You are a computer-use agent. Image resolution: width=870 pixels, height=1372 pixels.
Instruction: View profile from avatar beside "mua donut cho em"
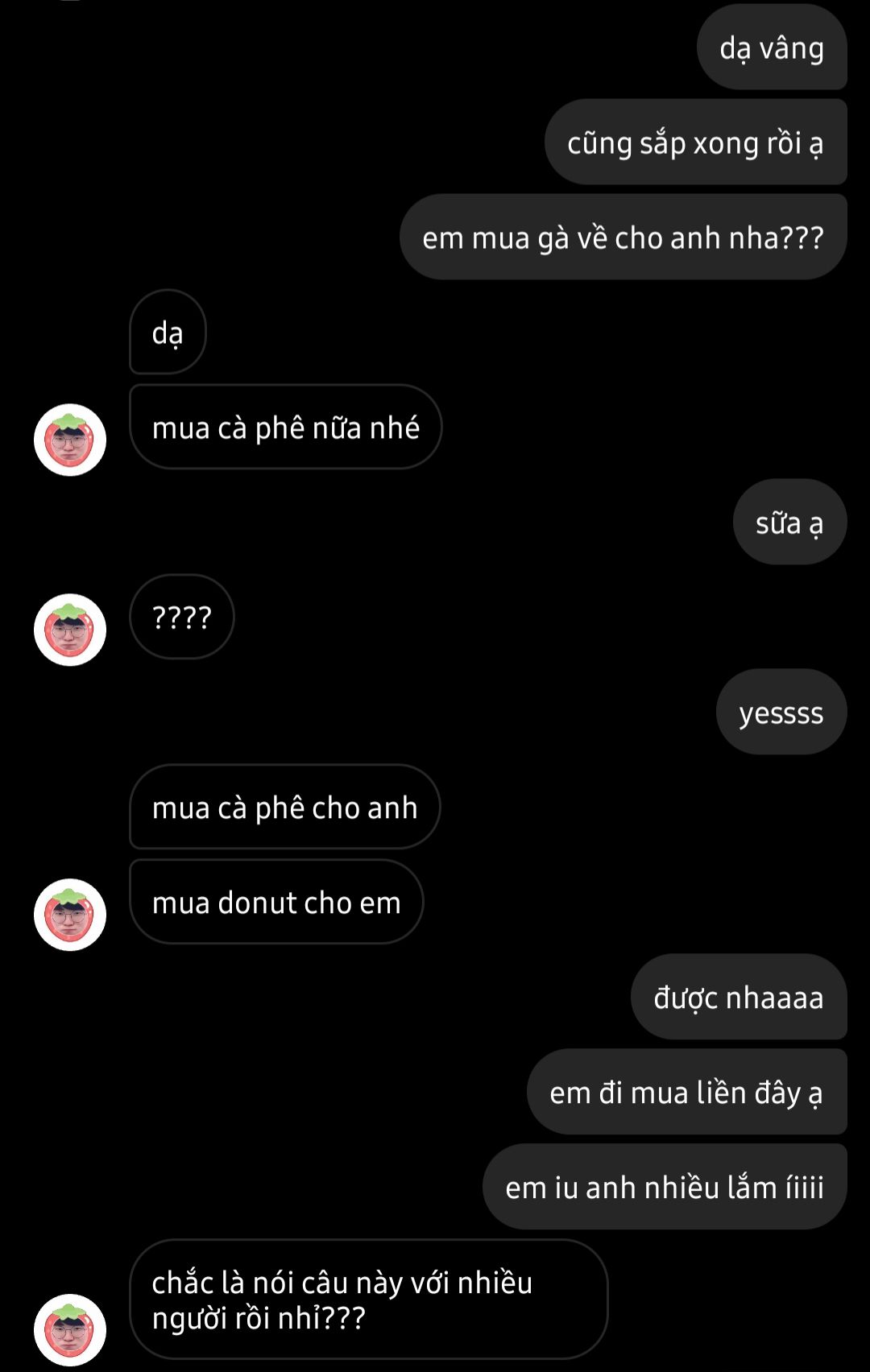coord(70,915)
